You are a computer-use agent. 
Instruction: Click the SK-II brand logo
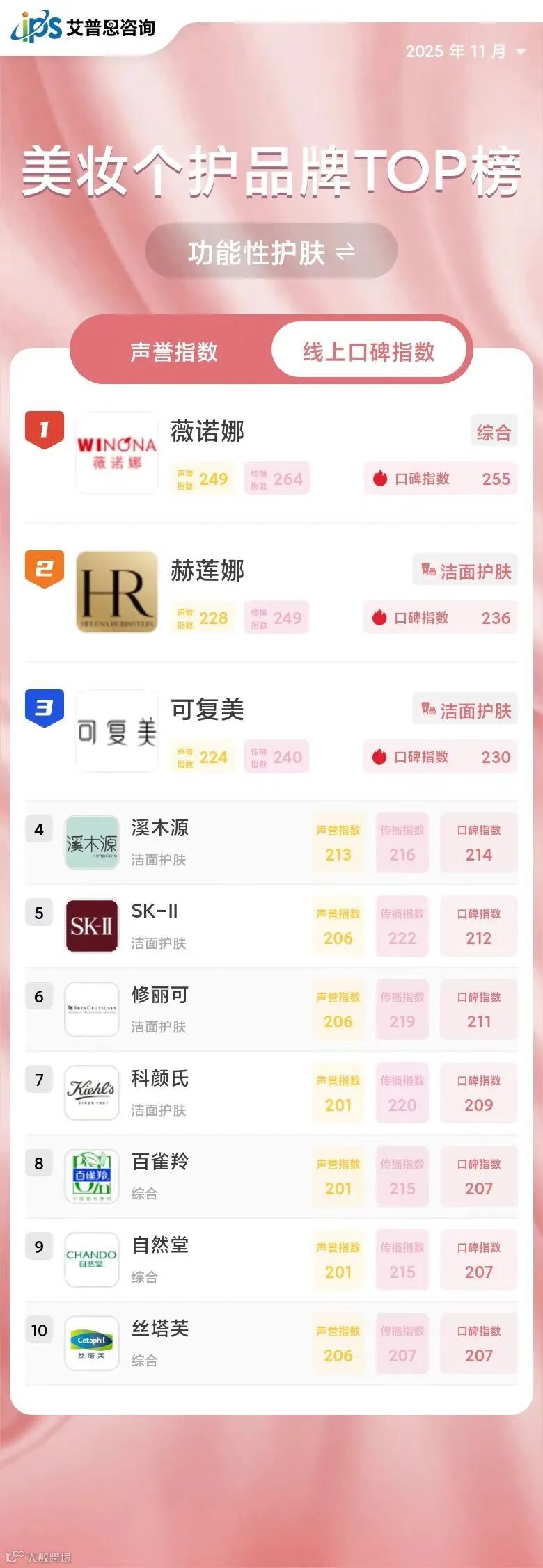(91, 926)
